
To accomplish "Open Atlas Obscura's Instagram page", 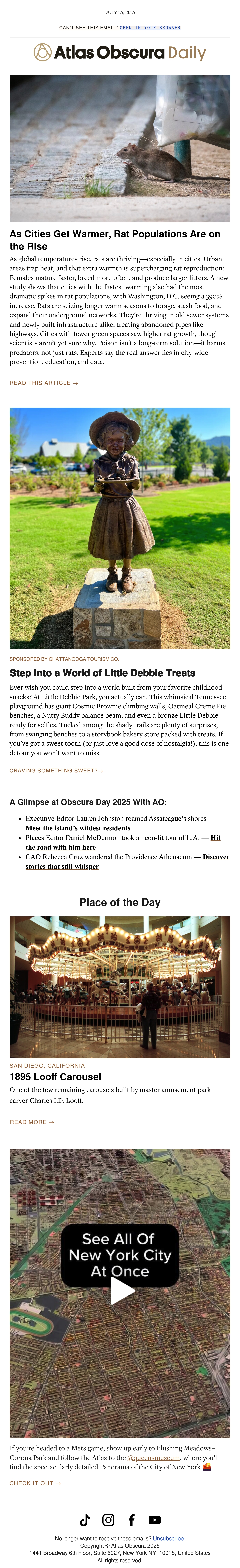I will pyautogui.click(x=108, y=1520).
